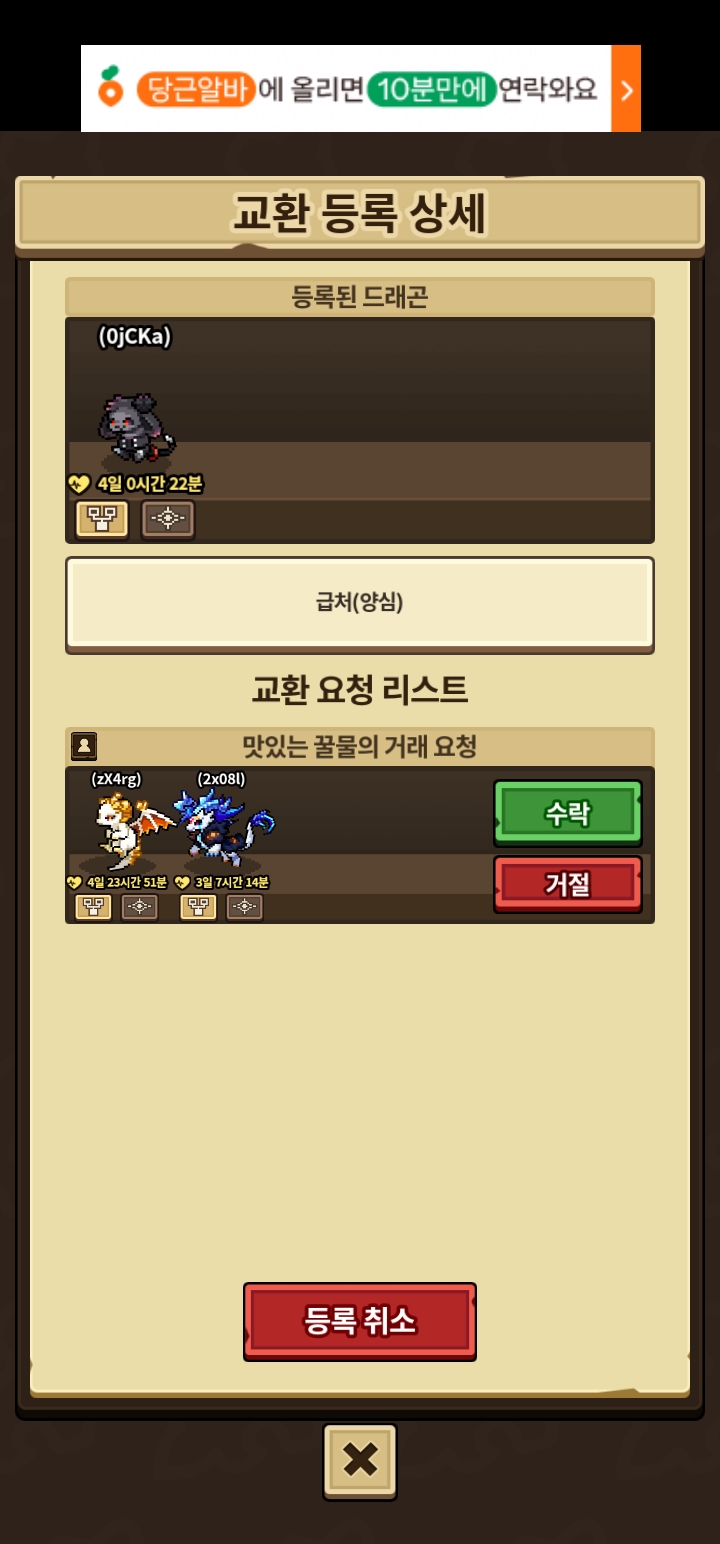Open the family tree icon for dragon 2x08l
720x1544 pixels.
click(x=198, y=907)
